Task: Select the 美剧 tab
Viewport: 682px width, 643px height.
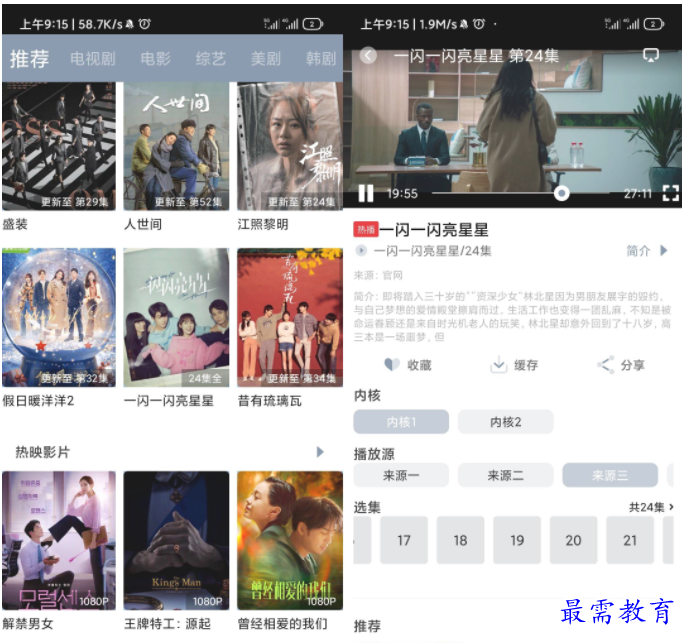Action: click(266, 59)
